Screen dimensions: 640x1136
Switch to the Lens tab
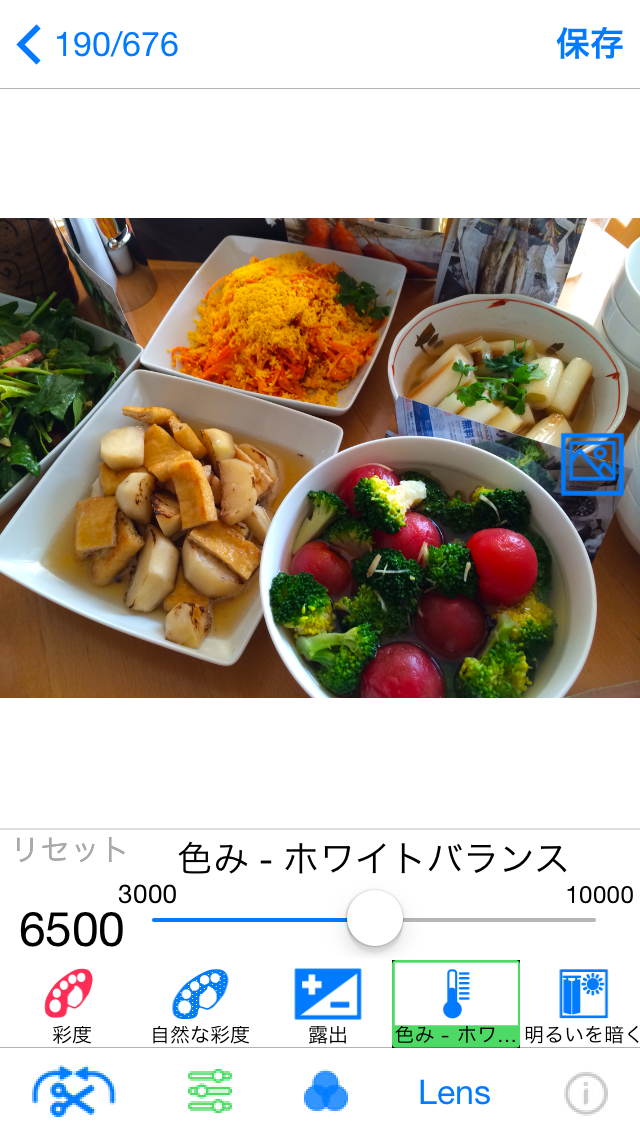[x=454, y=1093]
